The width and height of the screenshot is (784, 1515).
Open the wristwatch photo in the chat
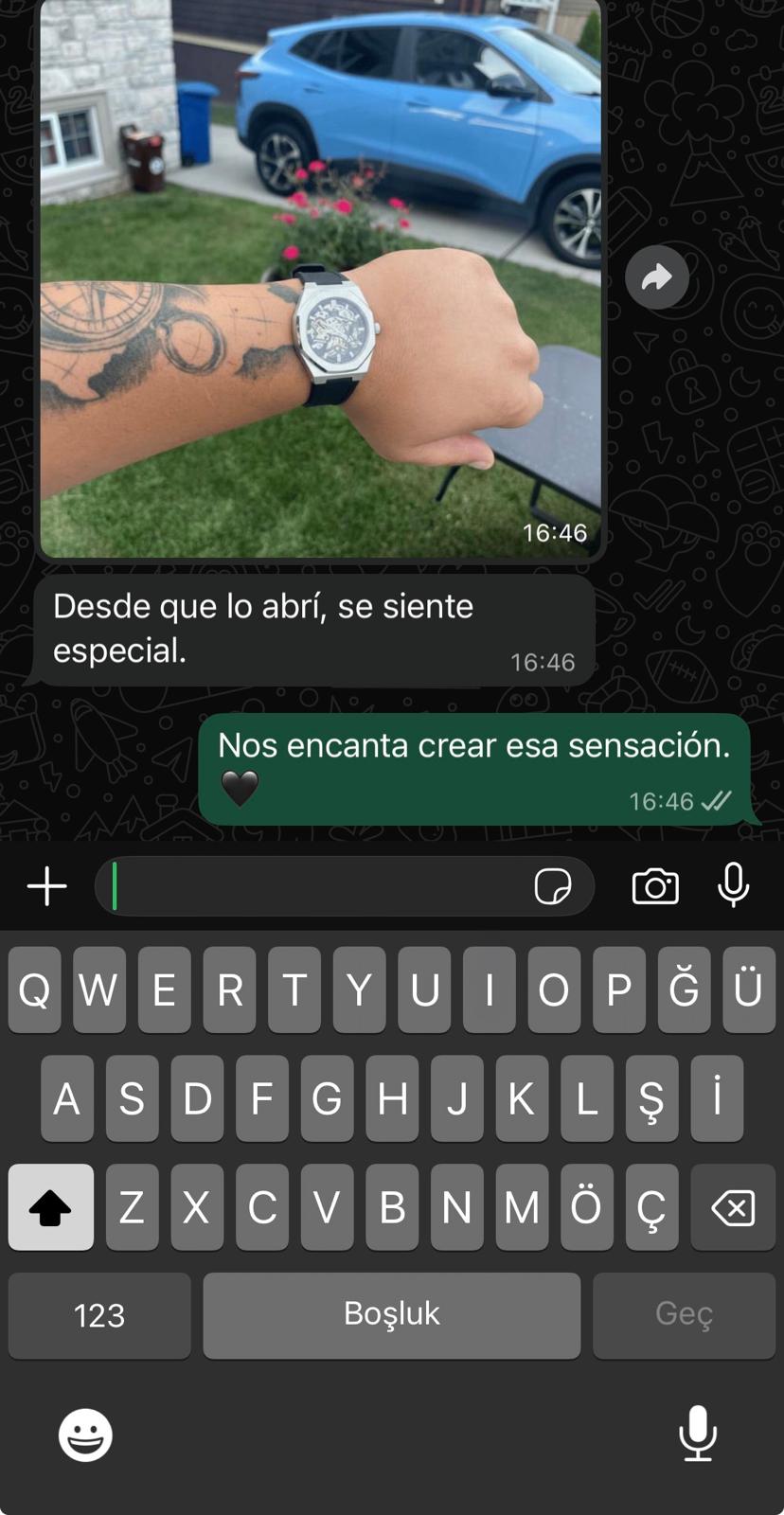click(320, 278)
